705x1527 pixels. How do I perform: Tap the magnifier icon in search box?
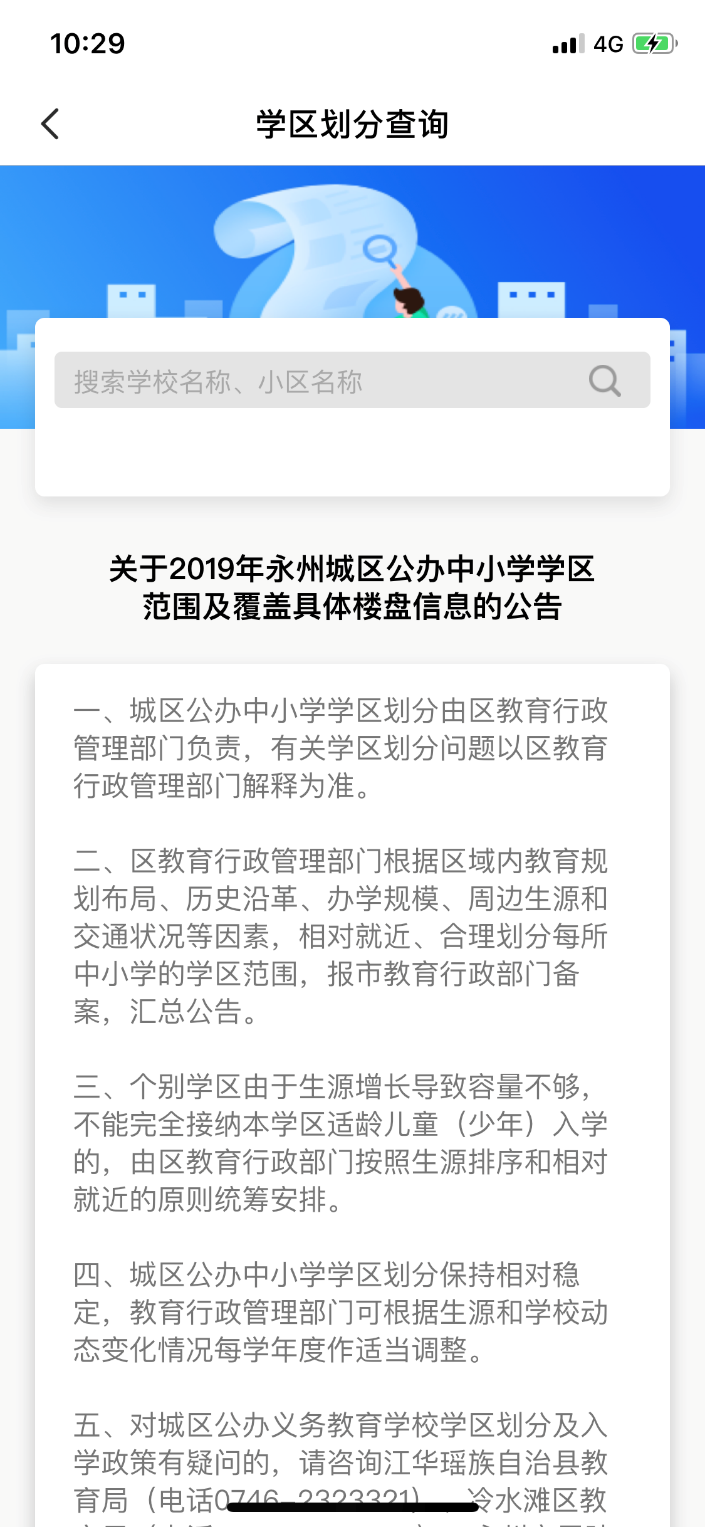[604, 381]
